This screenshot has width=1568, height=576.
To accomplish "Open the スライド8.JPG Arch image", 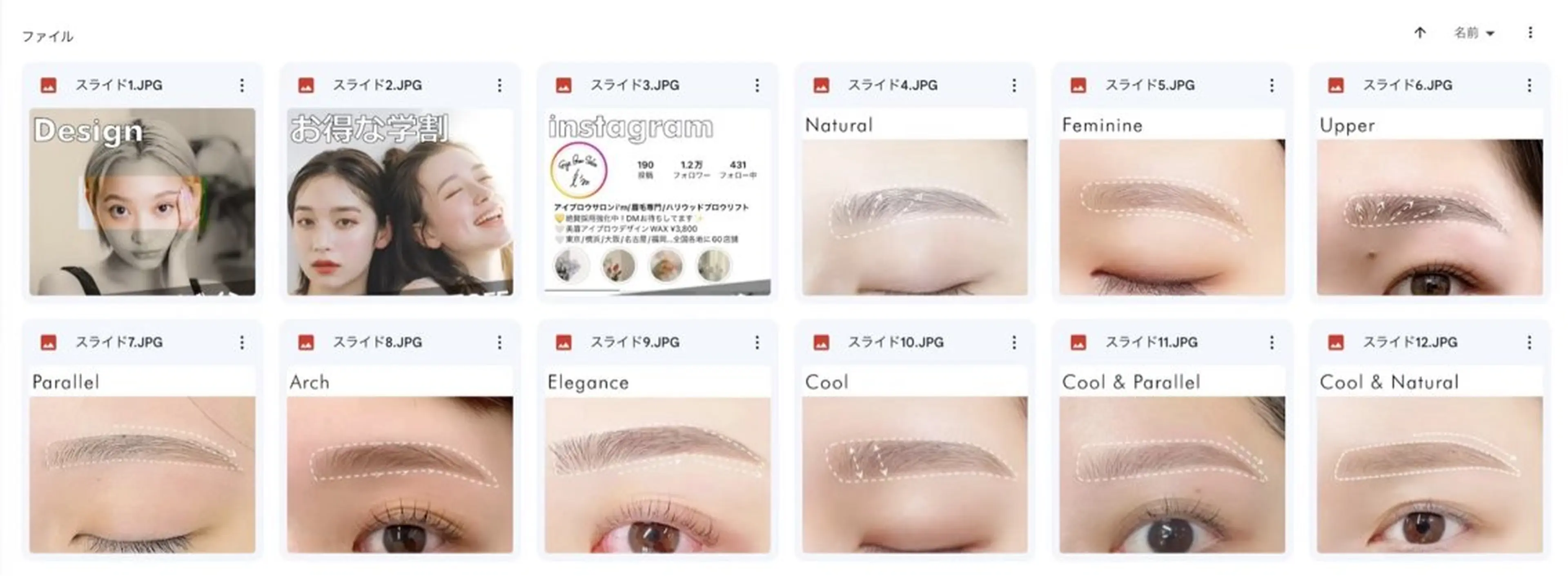I will [x=400, y=459].
